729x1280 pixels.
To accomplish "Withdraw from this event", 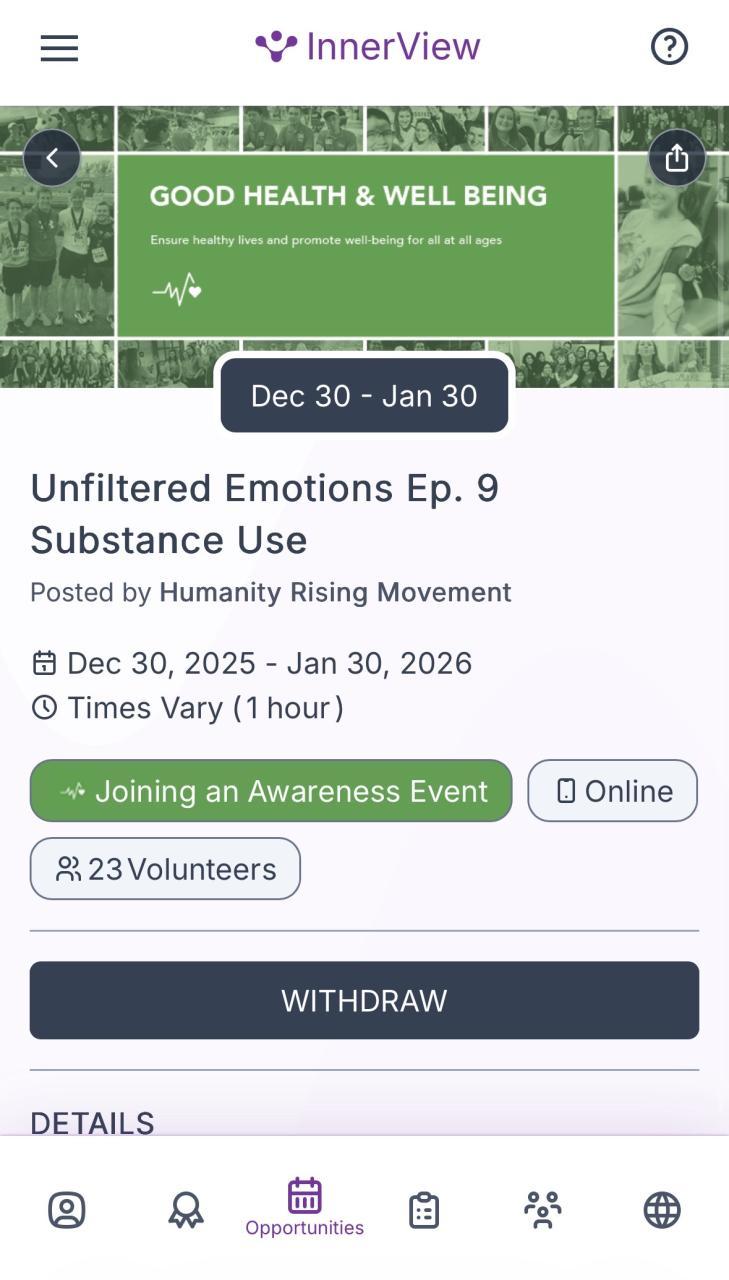I will [364, 1000].
